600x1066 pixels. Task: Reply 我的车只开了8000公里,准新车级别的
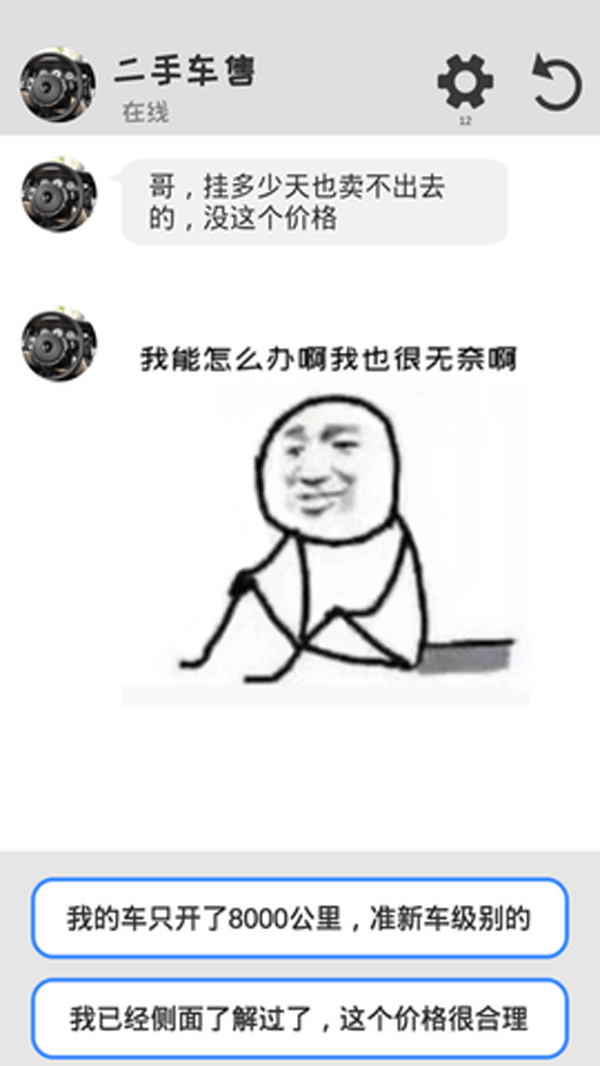click(299, 918)
